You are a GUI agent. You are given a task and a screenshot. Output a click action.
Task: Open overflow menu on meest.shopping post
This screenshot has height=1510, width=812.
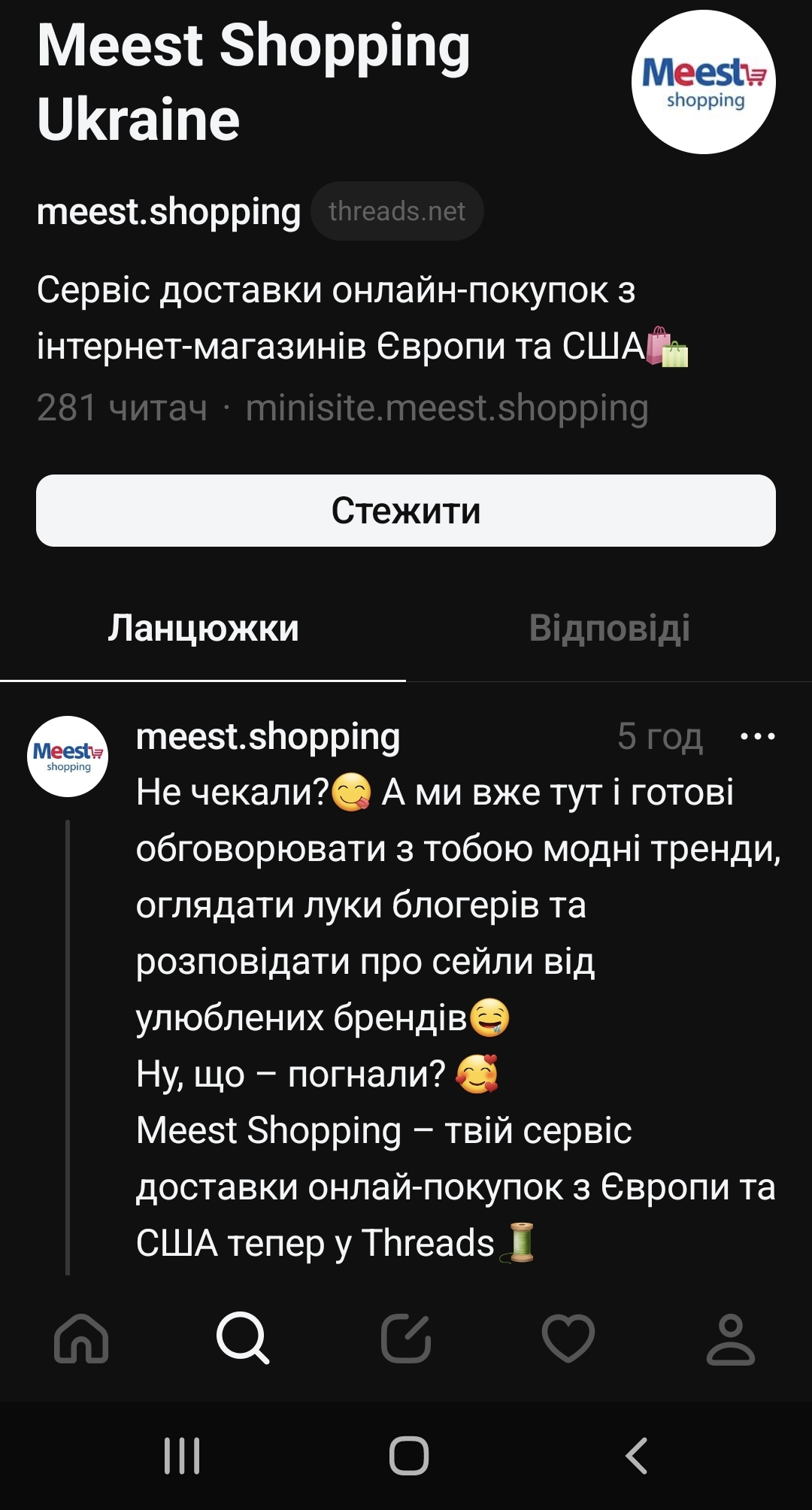(x=757, y=736)
